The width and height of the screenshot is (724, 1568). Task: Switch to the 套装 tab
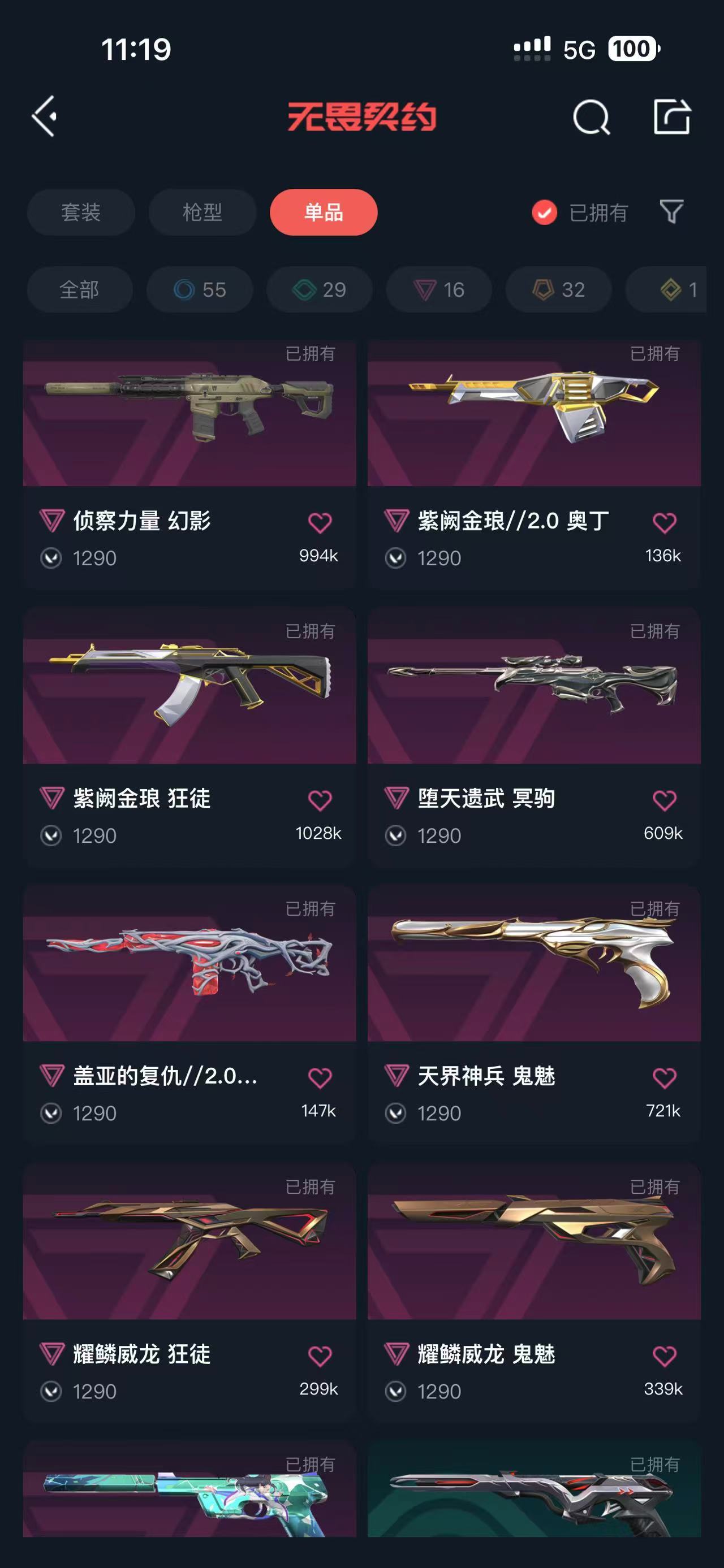point(81,213)
